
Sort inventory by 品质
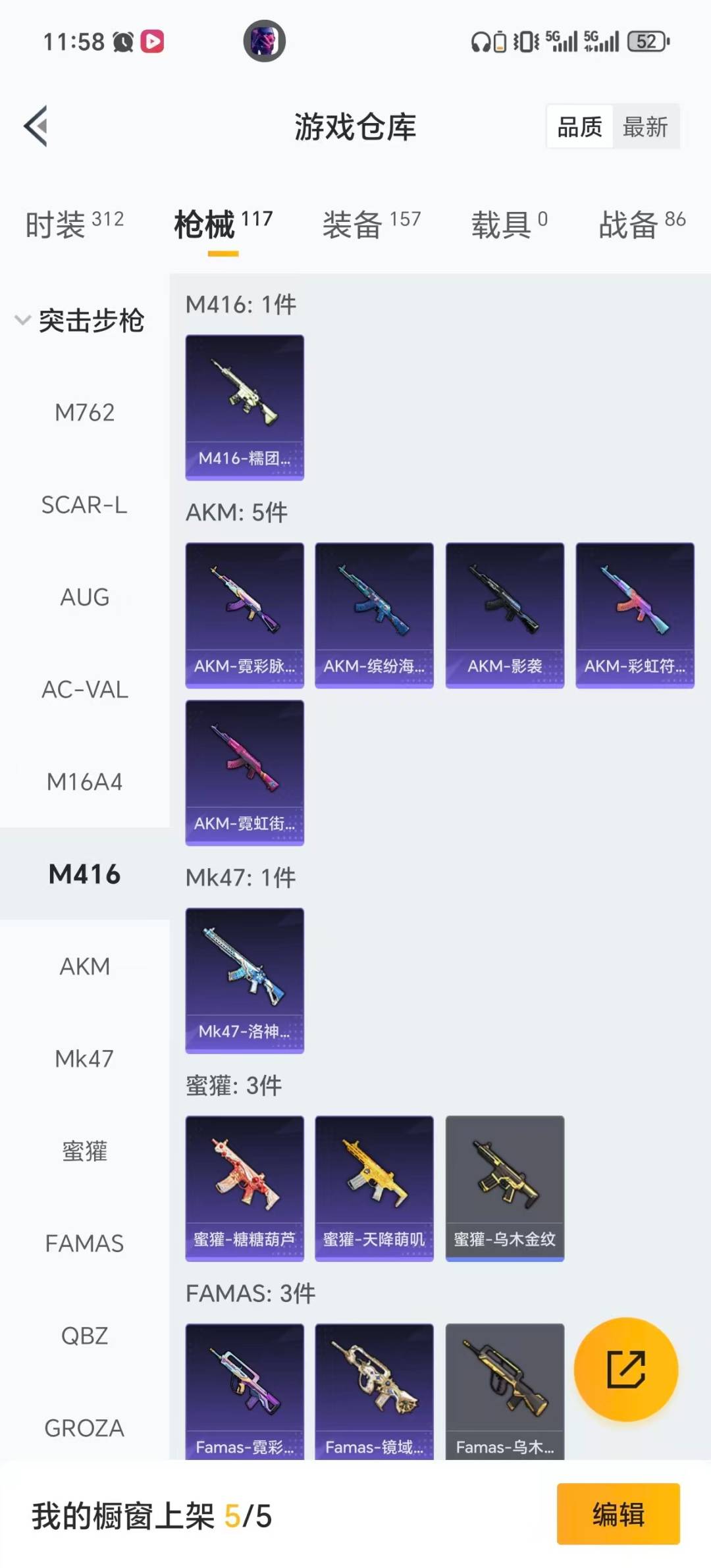(x=579, y=126)
